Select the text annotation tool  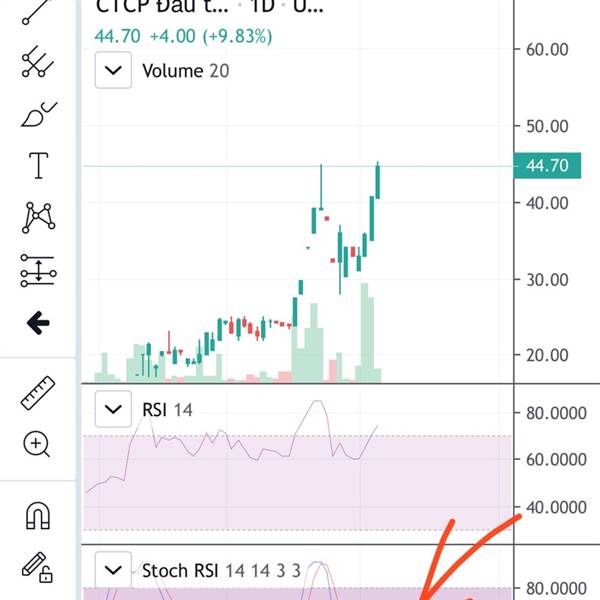(38, 165)
